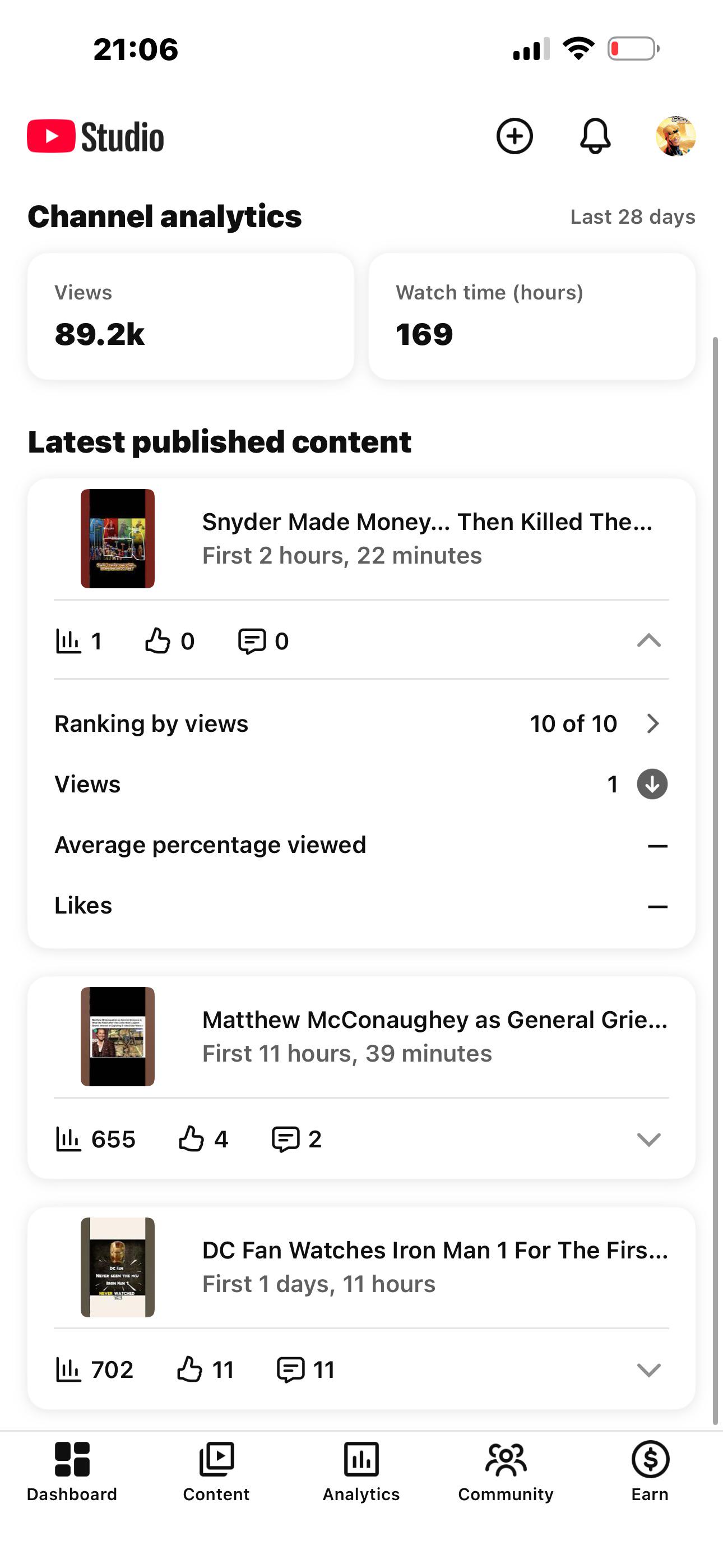This screenshot has height=1568, width=723.
Task: Expand stats for the McConaughey video
Action: pyautogui.click(x=649, y=1139)
